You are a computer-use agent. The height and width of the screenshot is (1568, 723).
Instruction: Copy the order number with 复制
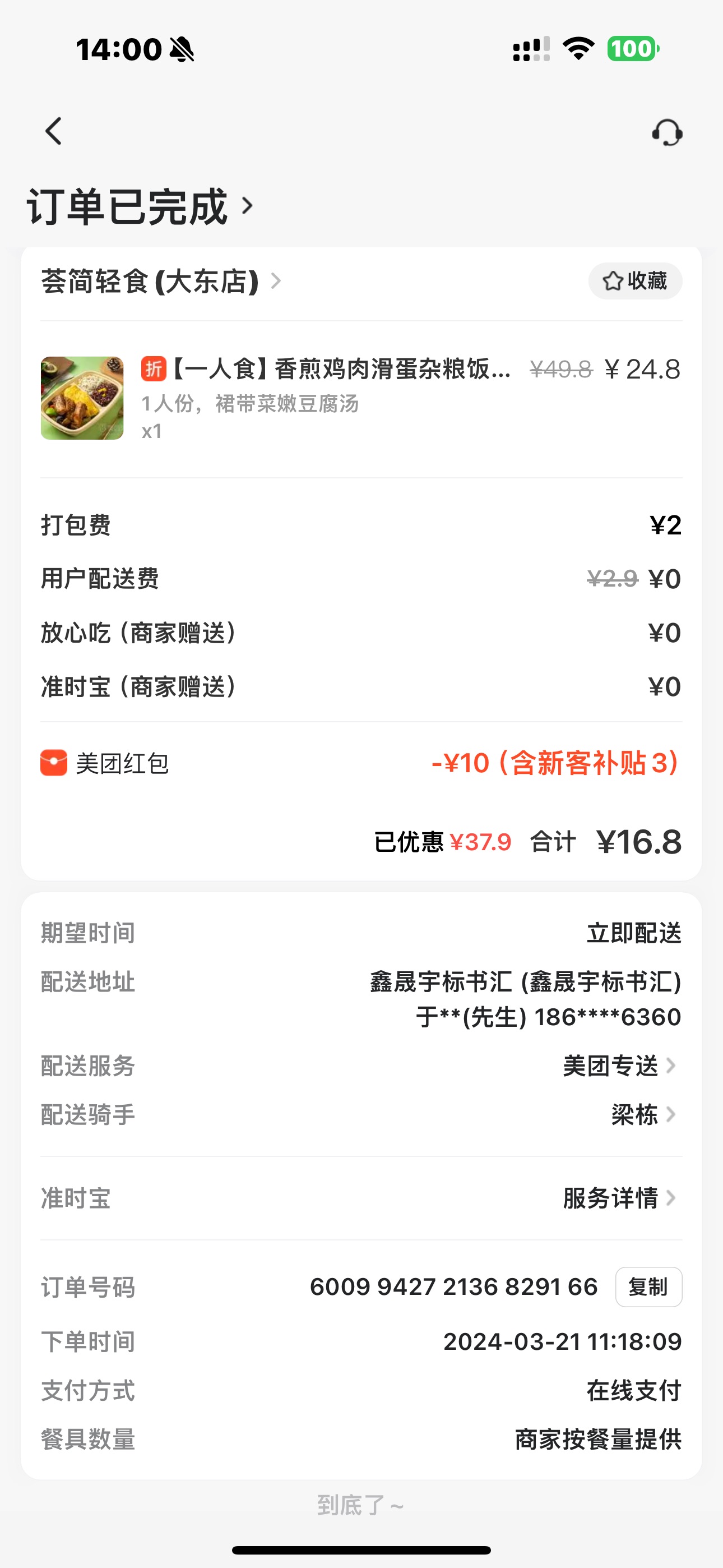[648, 1288]
